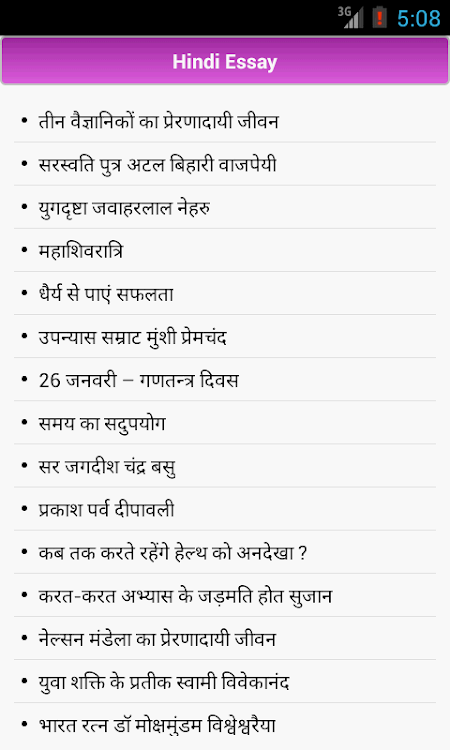Open essay तीन वैज्ञानिकों का प्रेरणादायी जीवन

click(225, 121)
